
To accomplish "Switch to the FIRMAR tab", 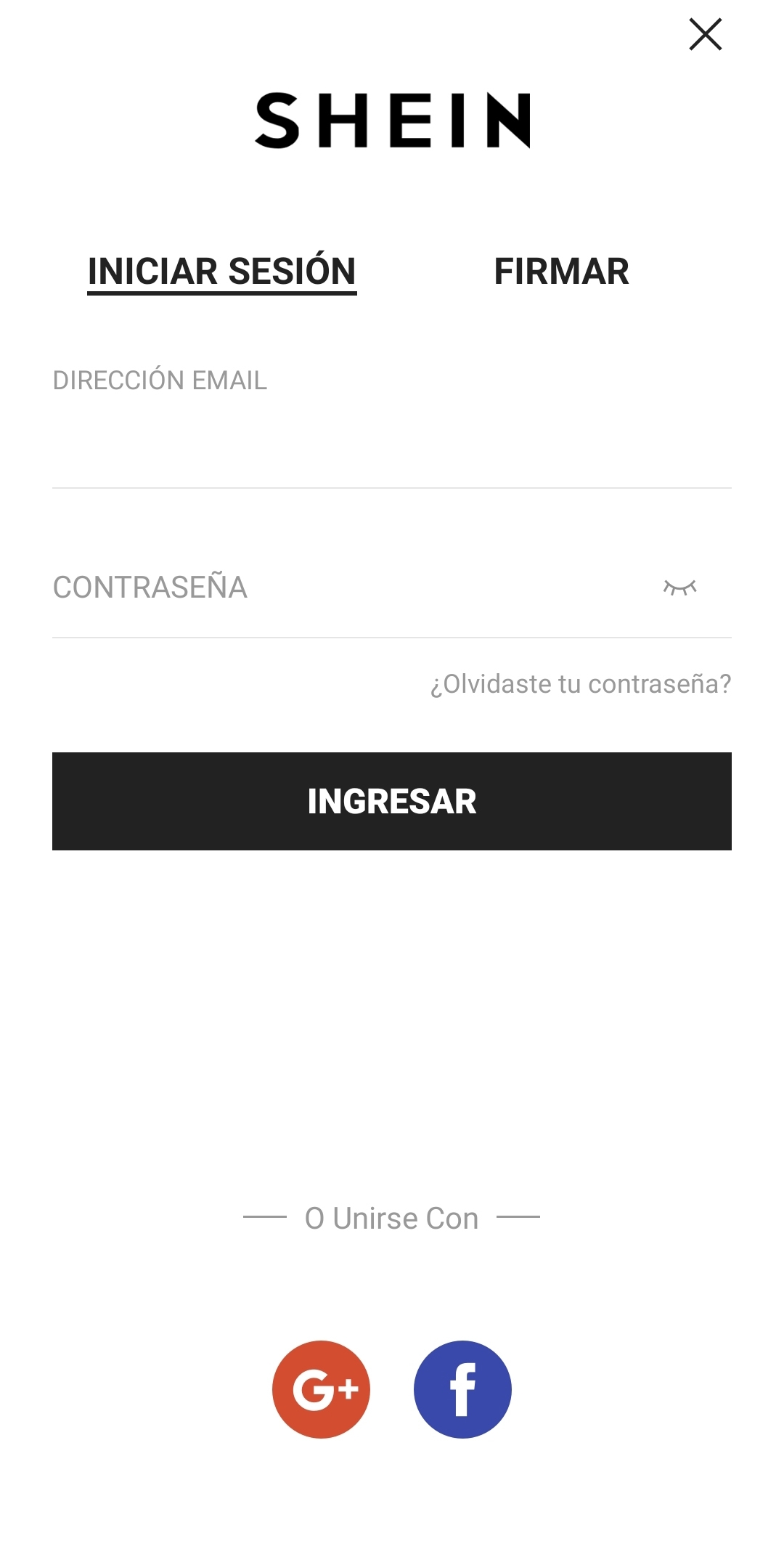I will tap(561, 272).
